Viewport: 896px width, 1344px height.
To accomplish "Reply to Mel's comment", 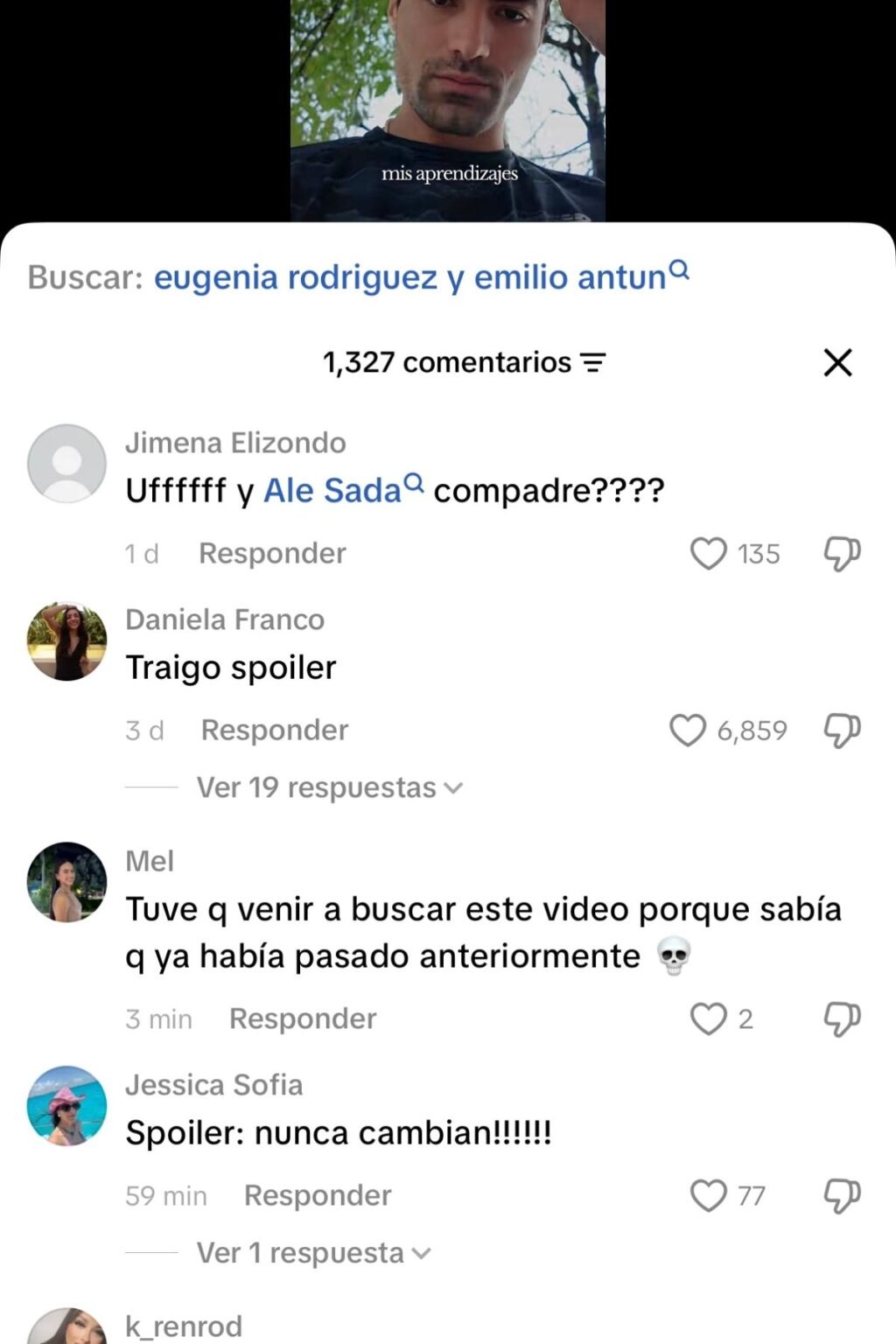I will [302, 1019].
